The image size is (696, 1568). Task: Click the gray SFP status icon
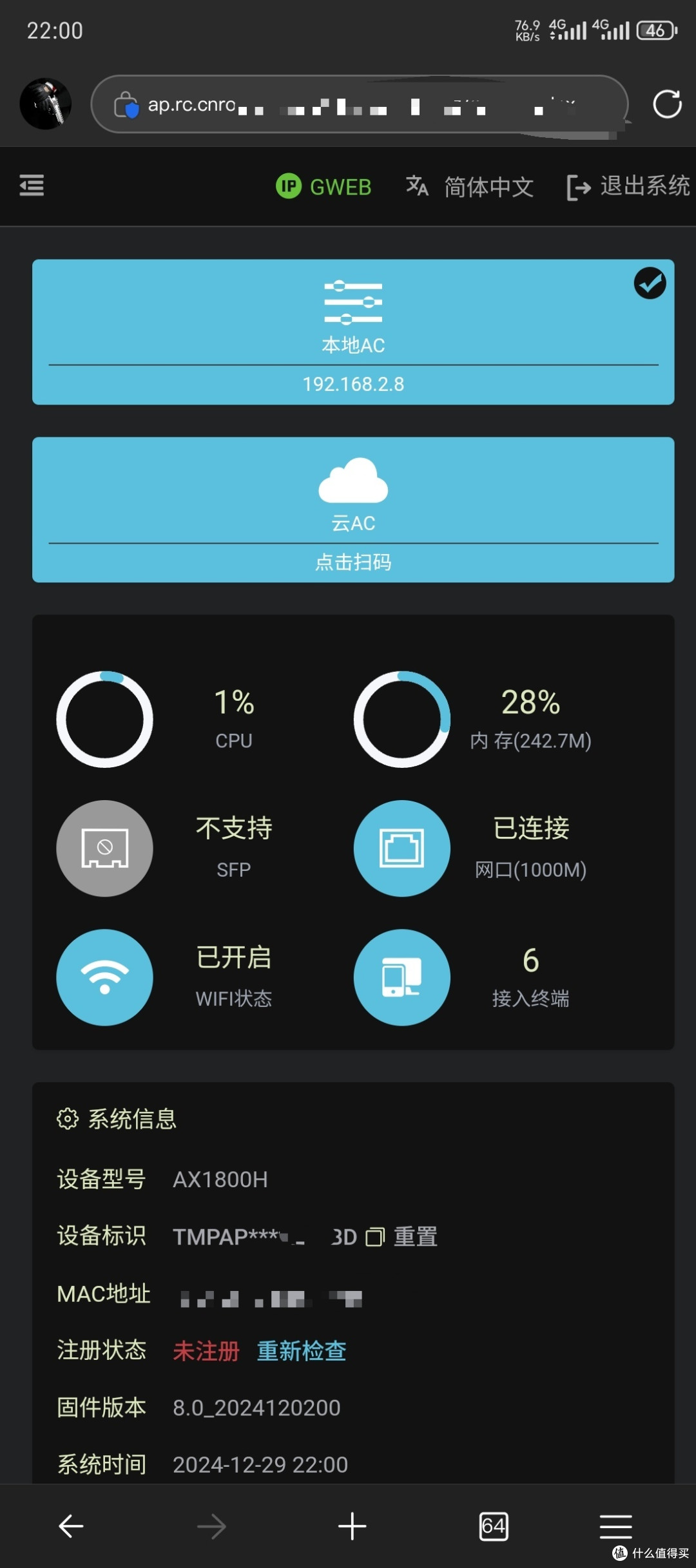104,848
